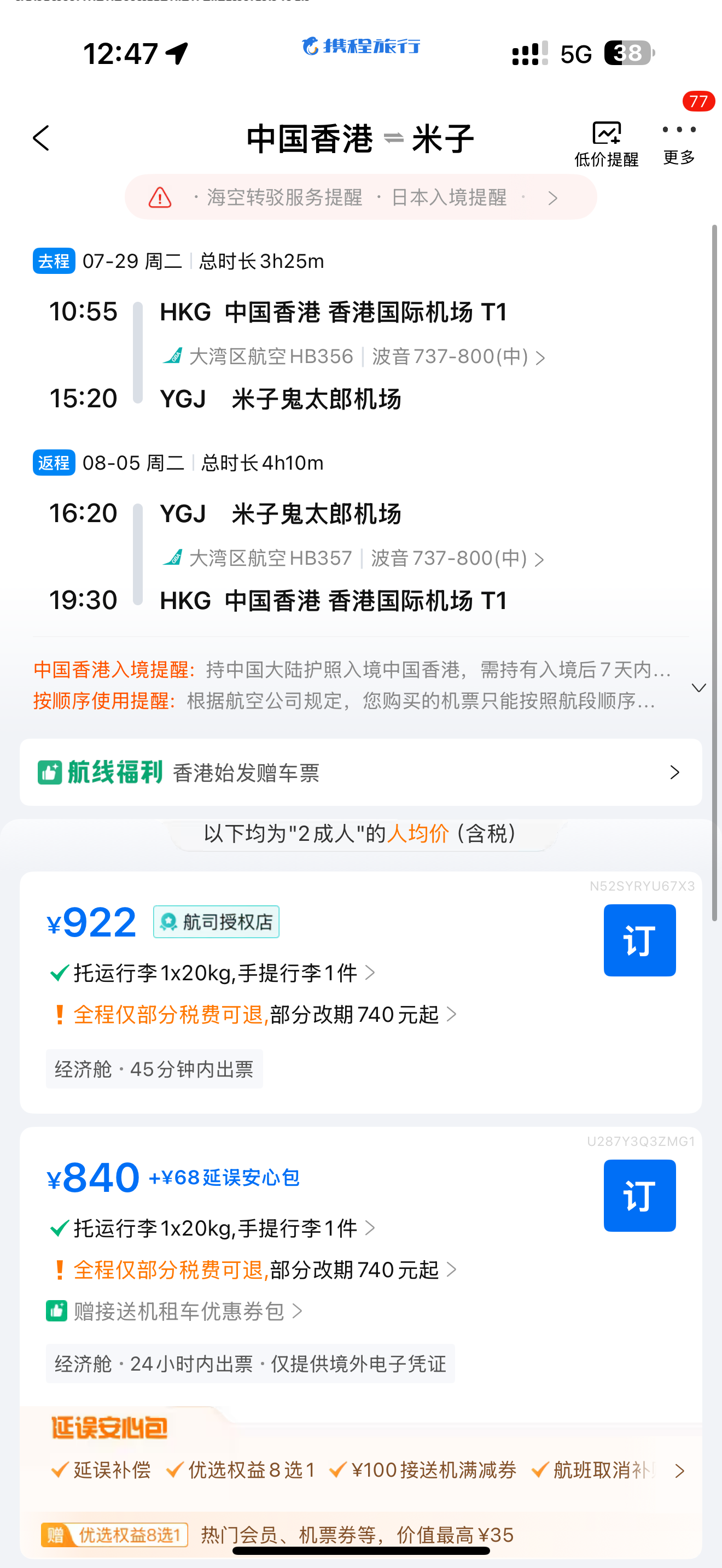Open the 海空转驳服务提醒 notice banner
This screenshot has height=1568, width=722.
(361, 197)
